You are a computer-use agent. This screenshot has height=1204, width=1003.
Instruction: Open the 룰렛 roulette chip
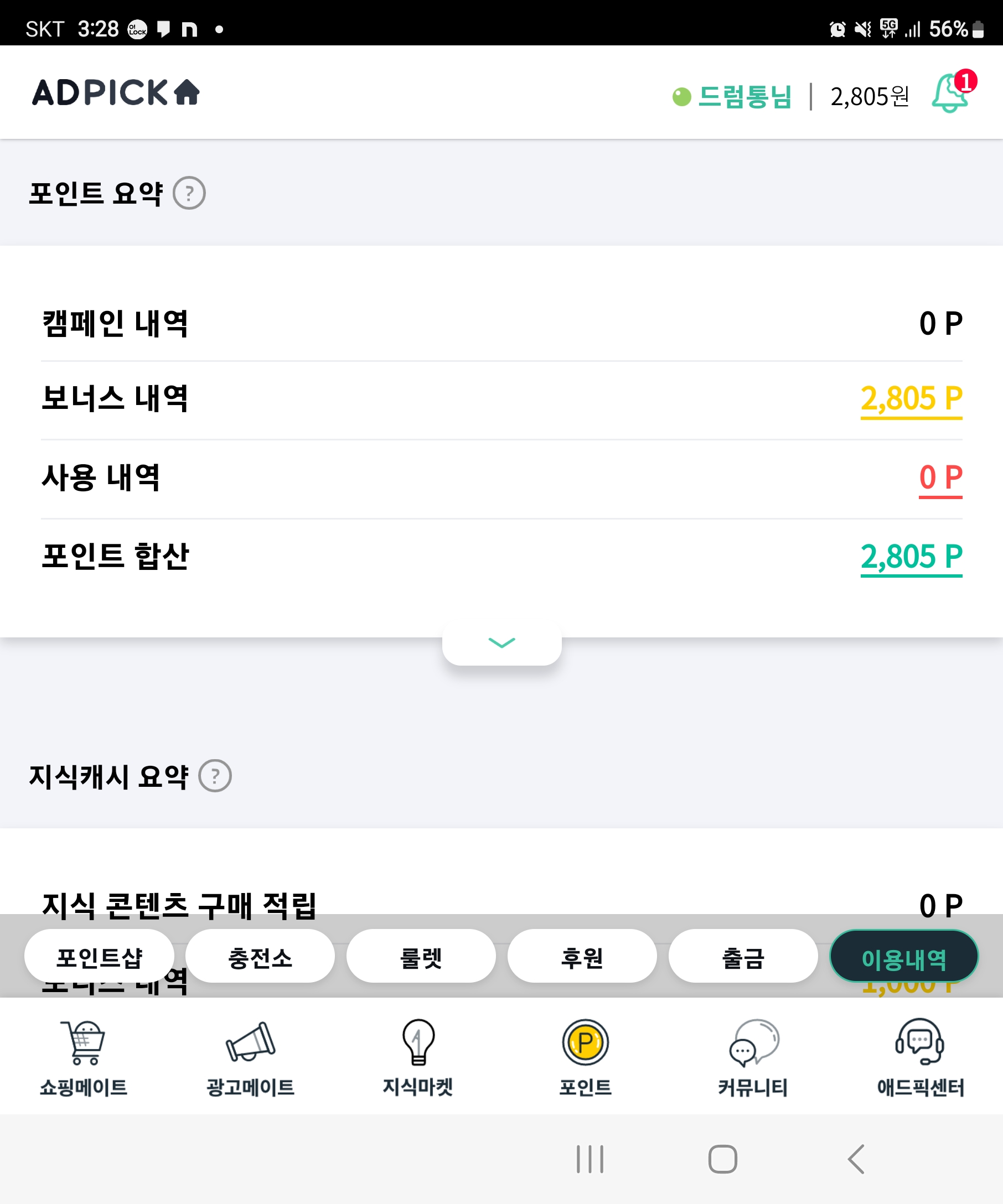coord(421,956)
